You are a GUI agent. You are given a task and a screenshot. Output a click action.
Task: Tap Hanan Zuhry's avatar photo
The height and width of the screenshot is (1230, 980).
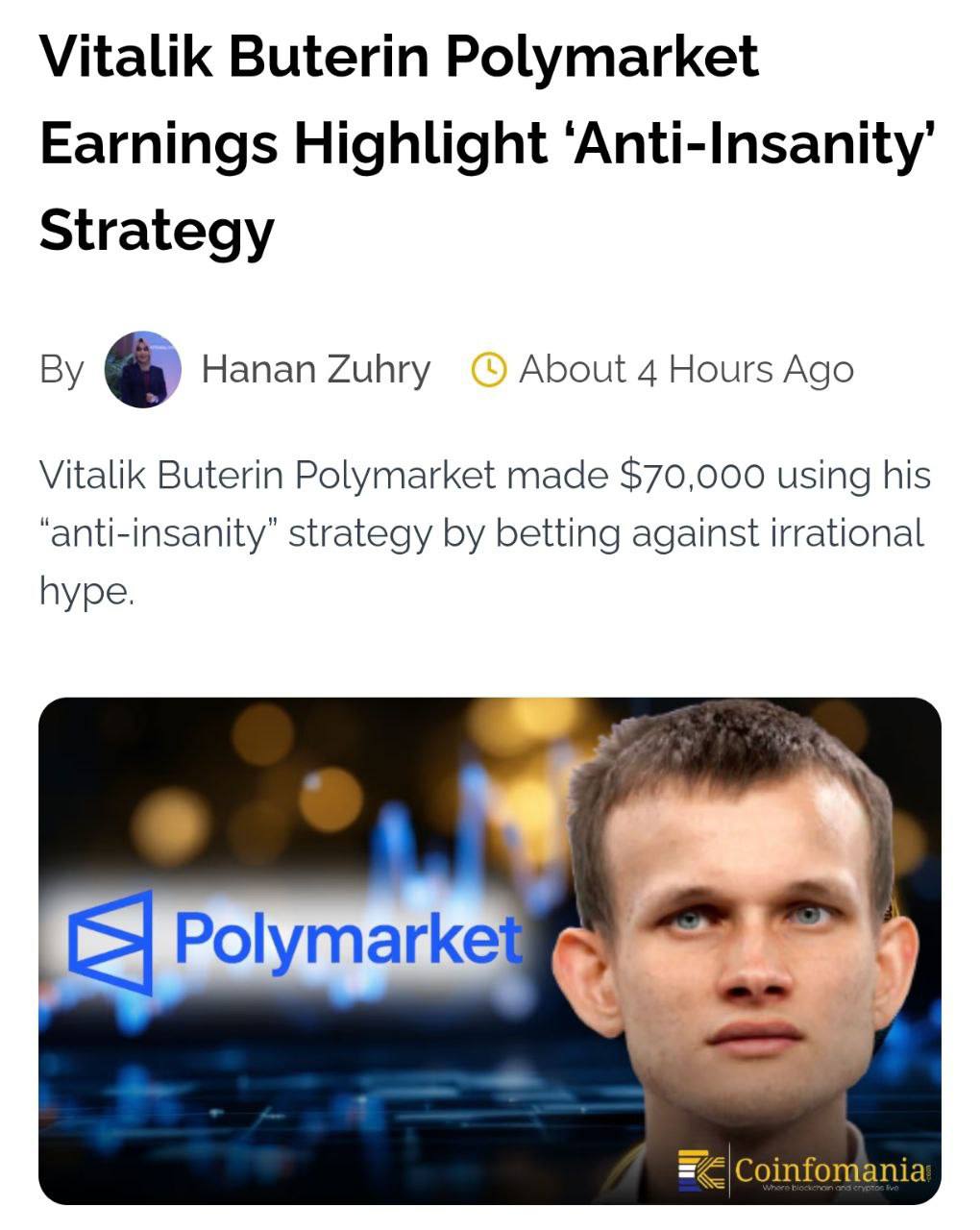[x=142, y=369]
